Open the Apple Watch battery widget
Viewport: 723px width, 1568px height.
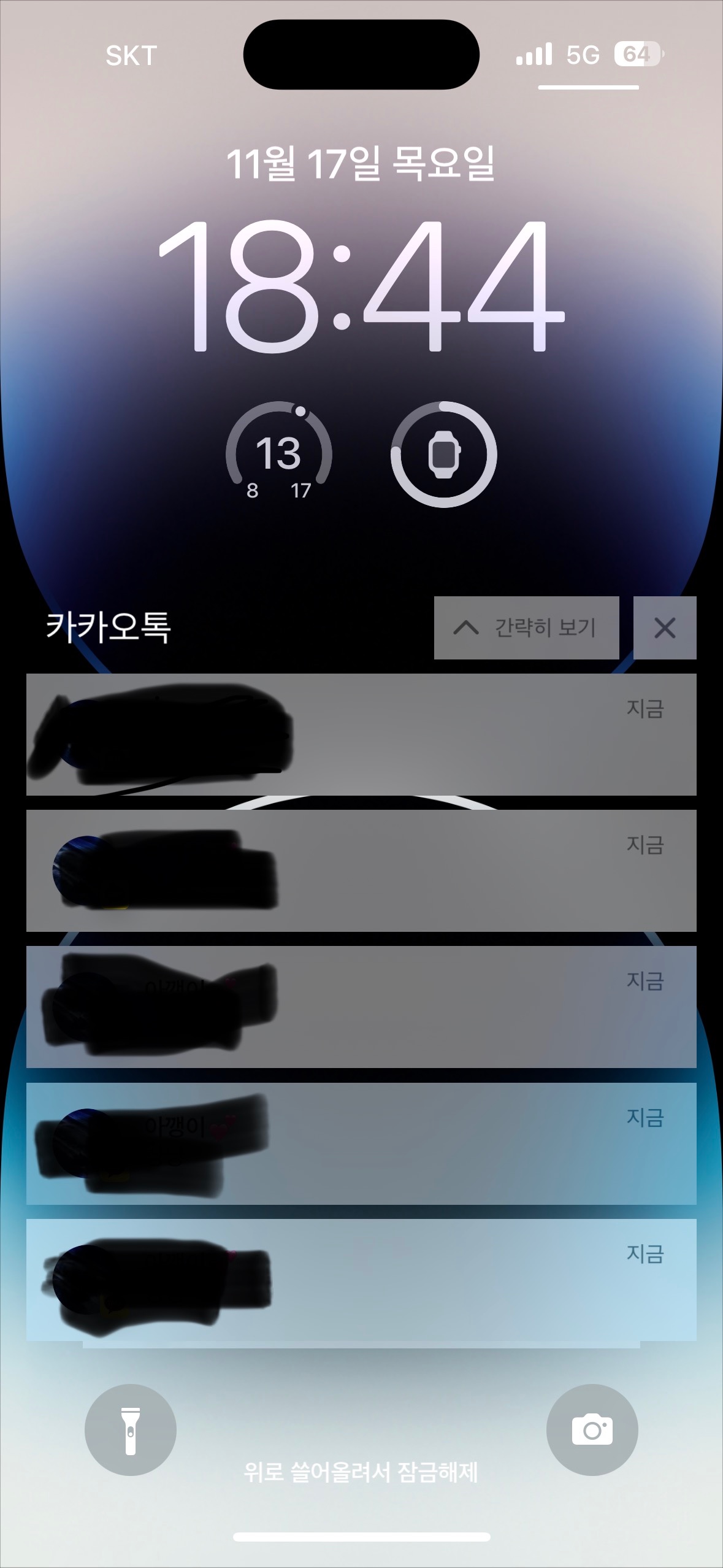tap(443, 455)
